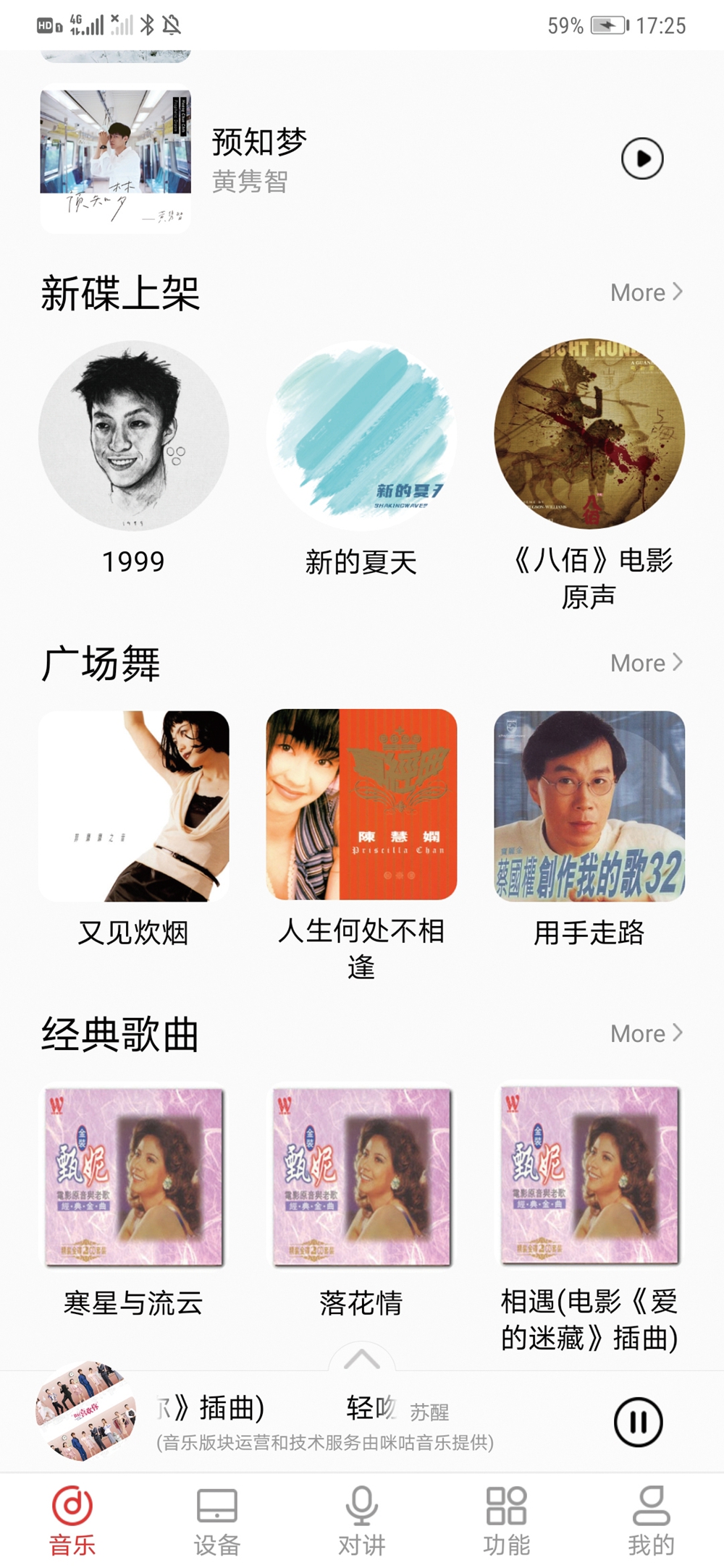View More 经典歌曲
Image resolution: width=724 pixels, height=1568 pixels.
pos(646,1033)
